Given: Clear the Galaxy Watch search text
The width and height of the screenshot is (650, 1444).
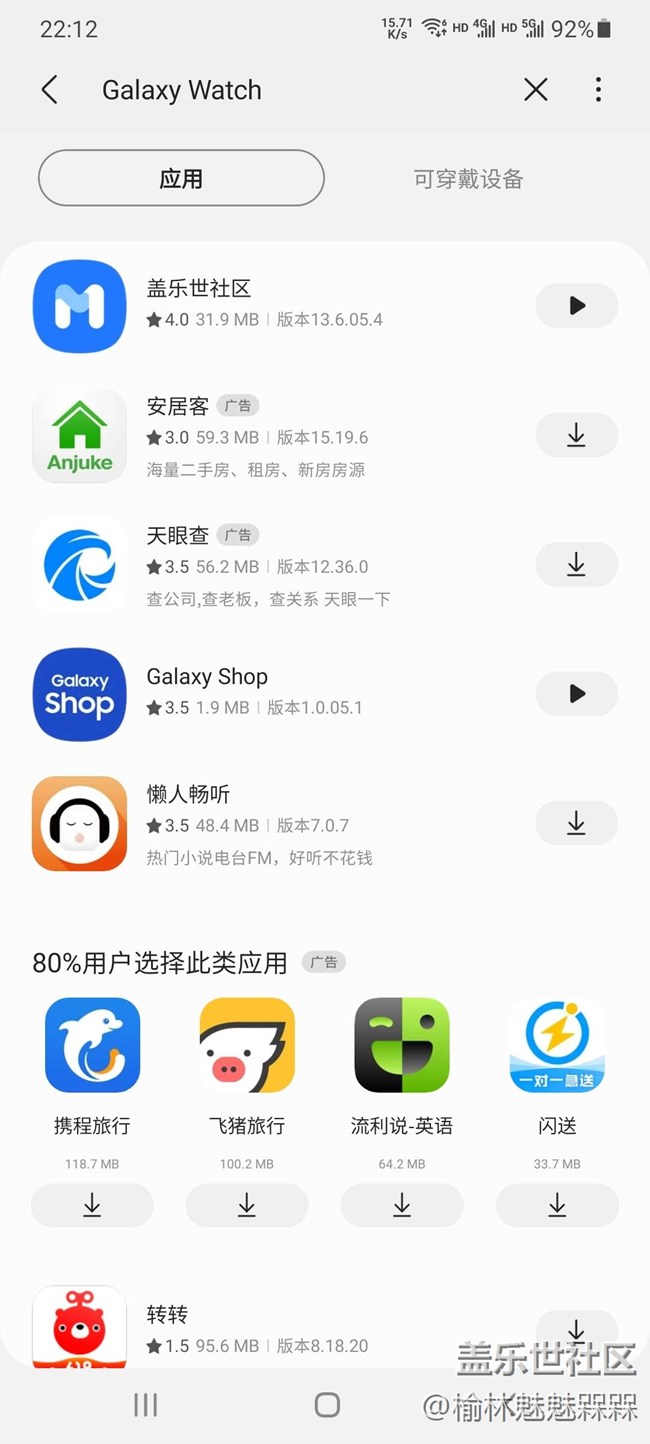Looking at the screenshot, I should pos(536,90).
